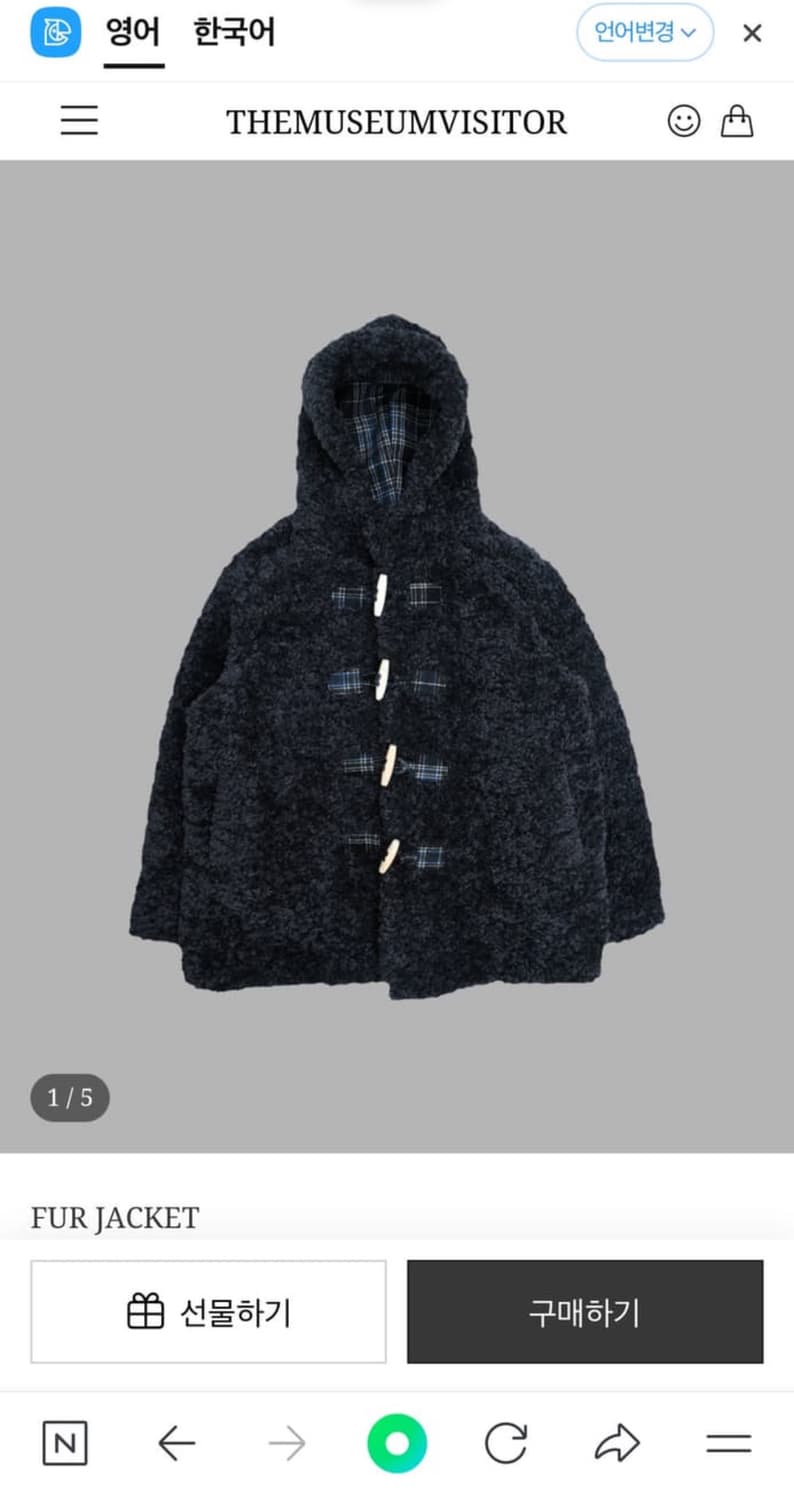Navigate forward with the right arrow
Viewport: 794px width, 1500px height.
click(287, 1443)
